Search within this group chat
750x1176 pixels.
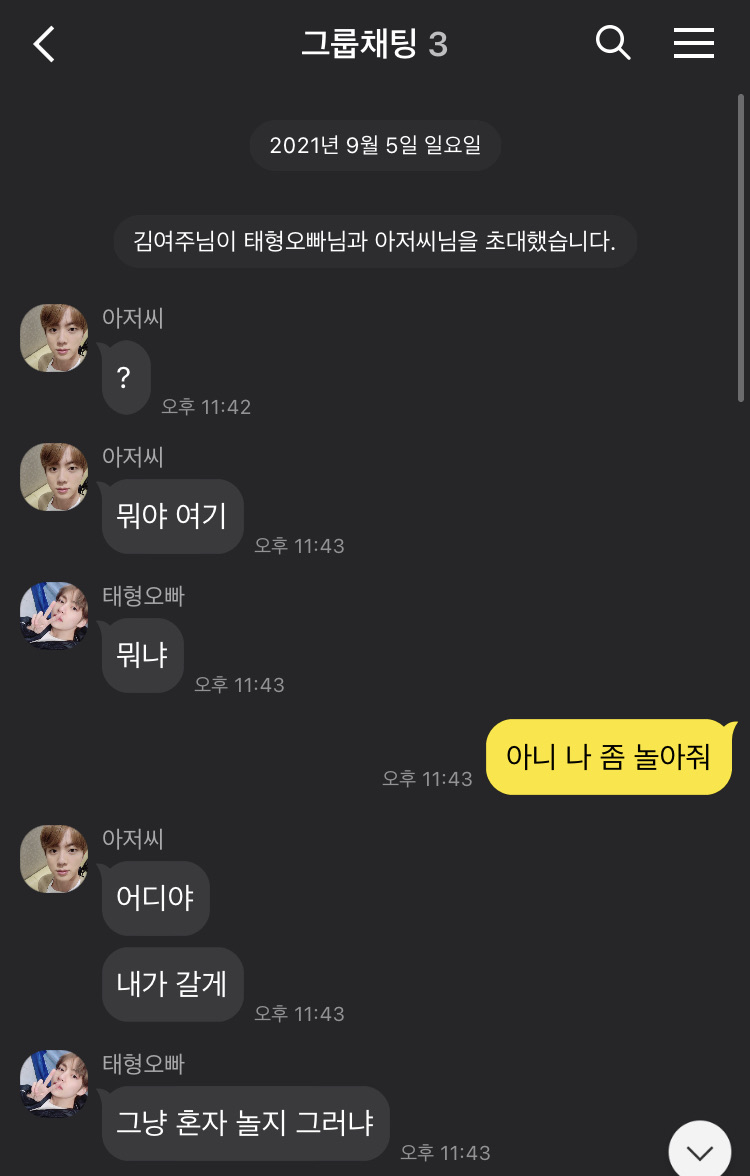[x=612, y=43]
